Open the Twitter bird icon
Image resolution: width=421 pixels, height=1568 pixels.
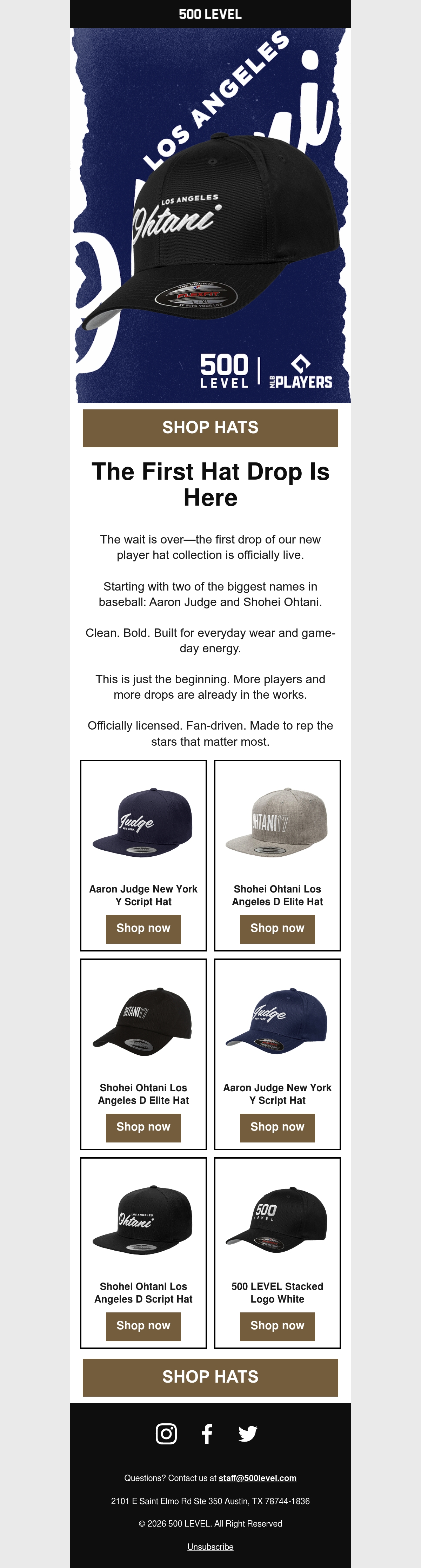248,1434
